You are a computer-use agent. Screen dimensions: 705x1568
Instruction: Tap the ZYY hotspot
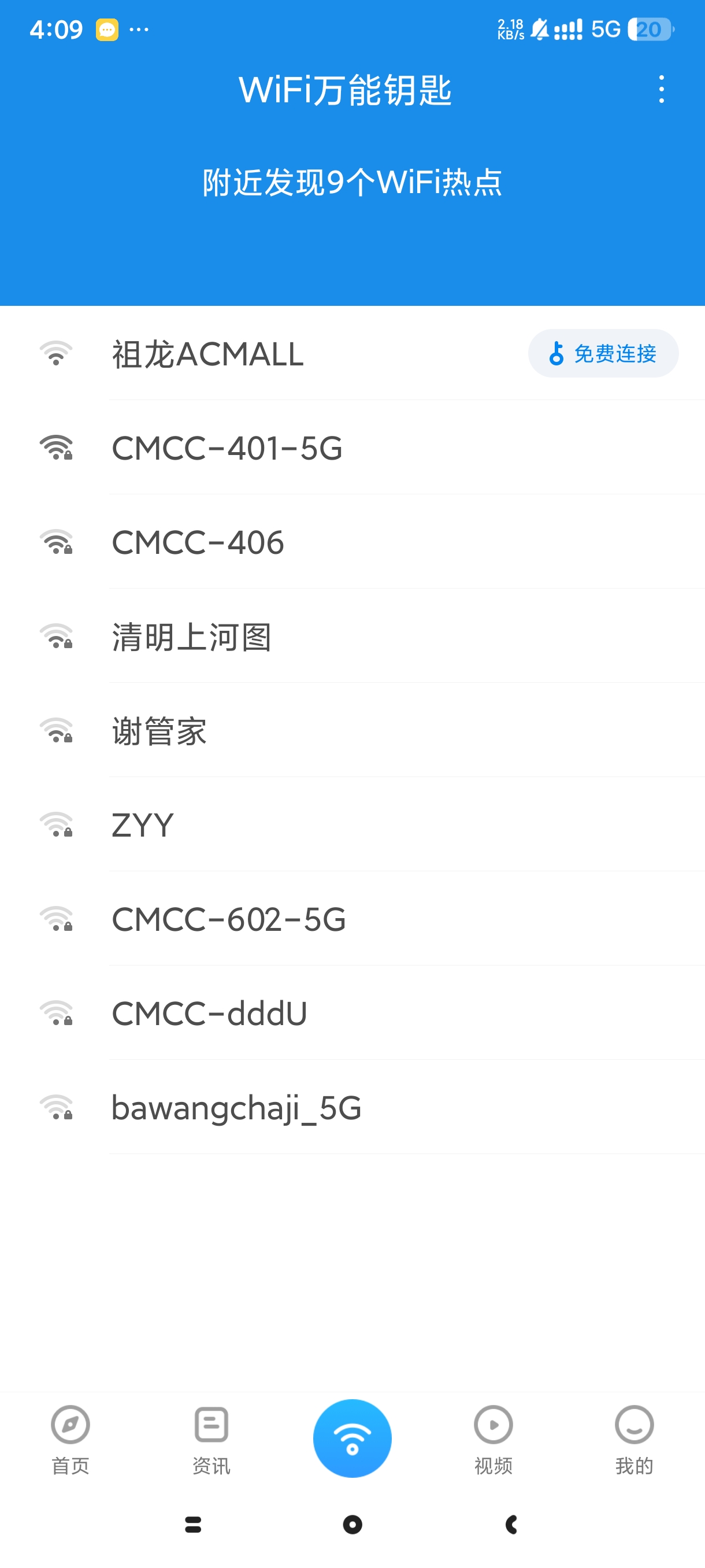143,826
